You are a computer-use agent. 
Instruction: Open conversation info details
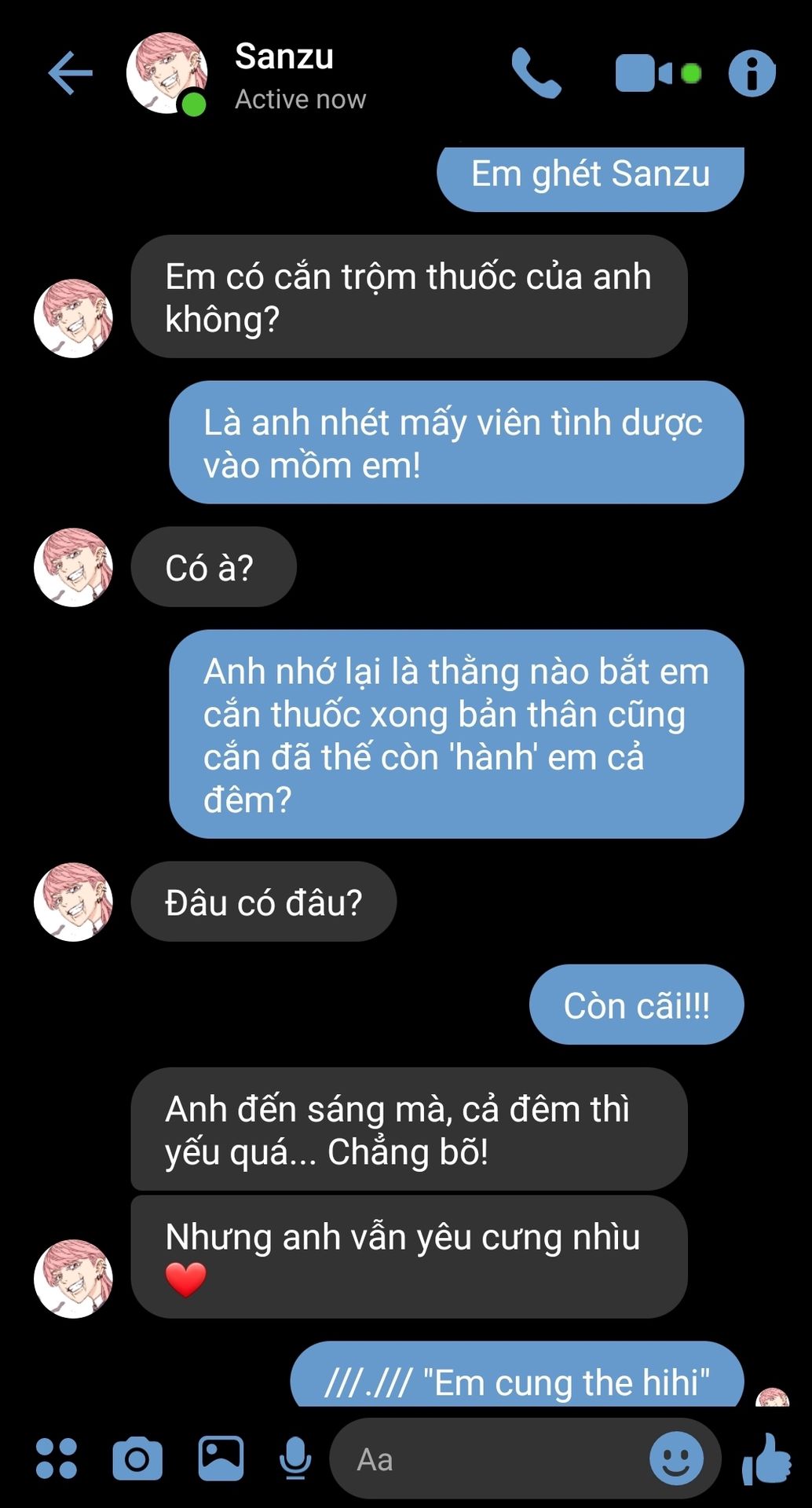tap(752, 74)
